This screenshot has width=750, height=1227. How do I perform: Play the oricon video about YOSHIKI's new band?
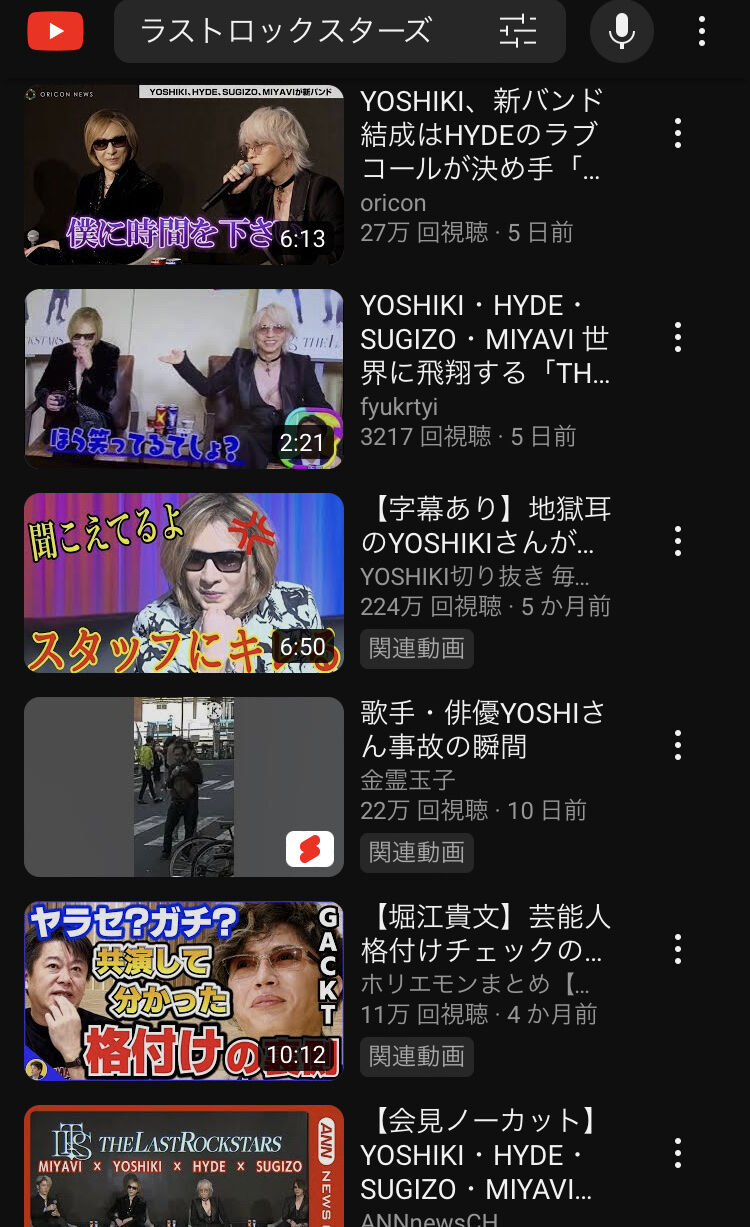(x=184, y=175)
